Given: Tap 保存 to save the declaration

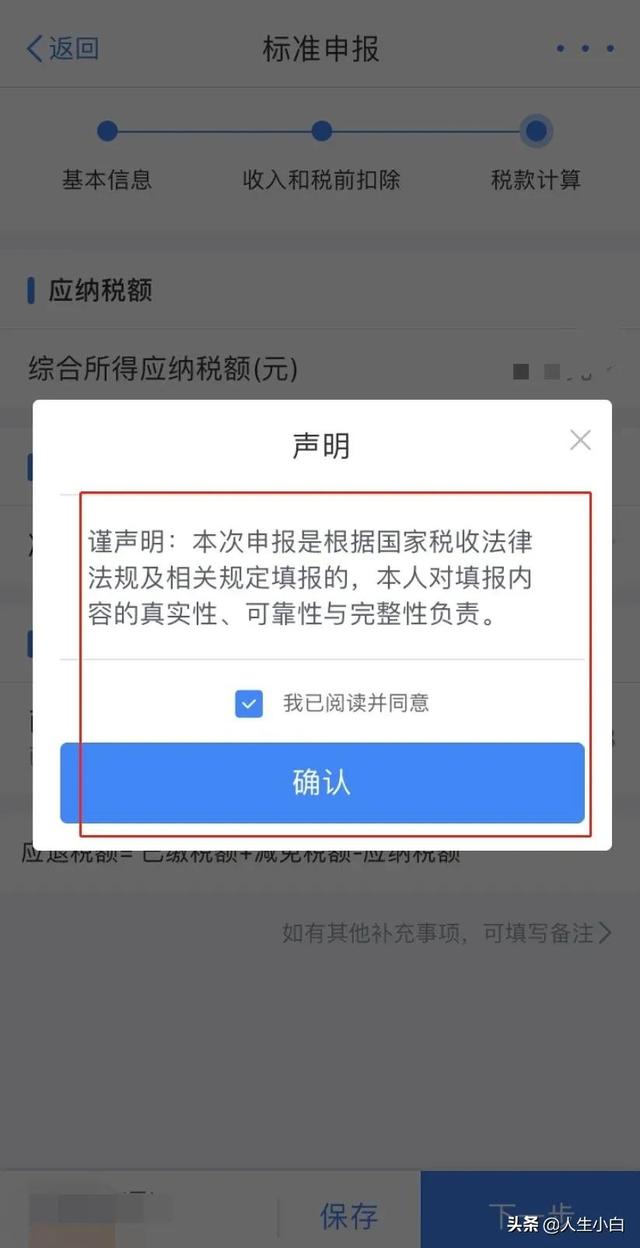Looking at the screenshot, I should [348, 1216].
